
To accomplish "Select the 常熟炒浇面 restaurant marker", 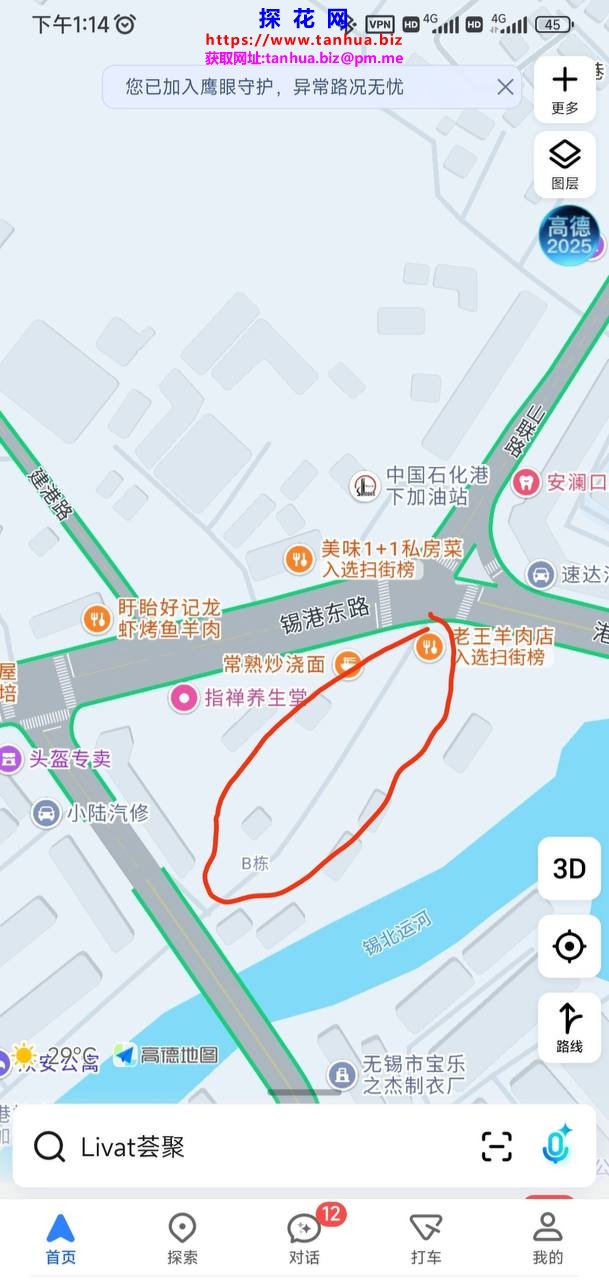I will pos(347,663).
